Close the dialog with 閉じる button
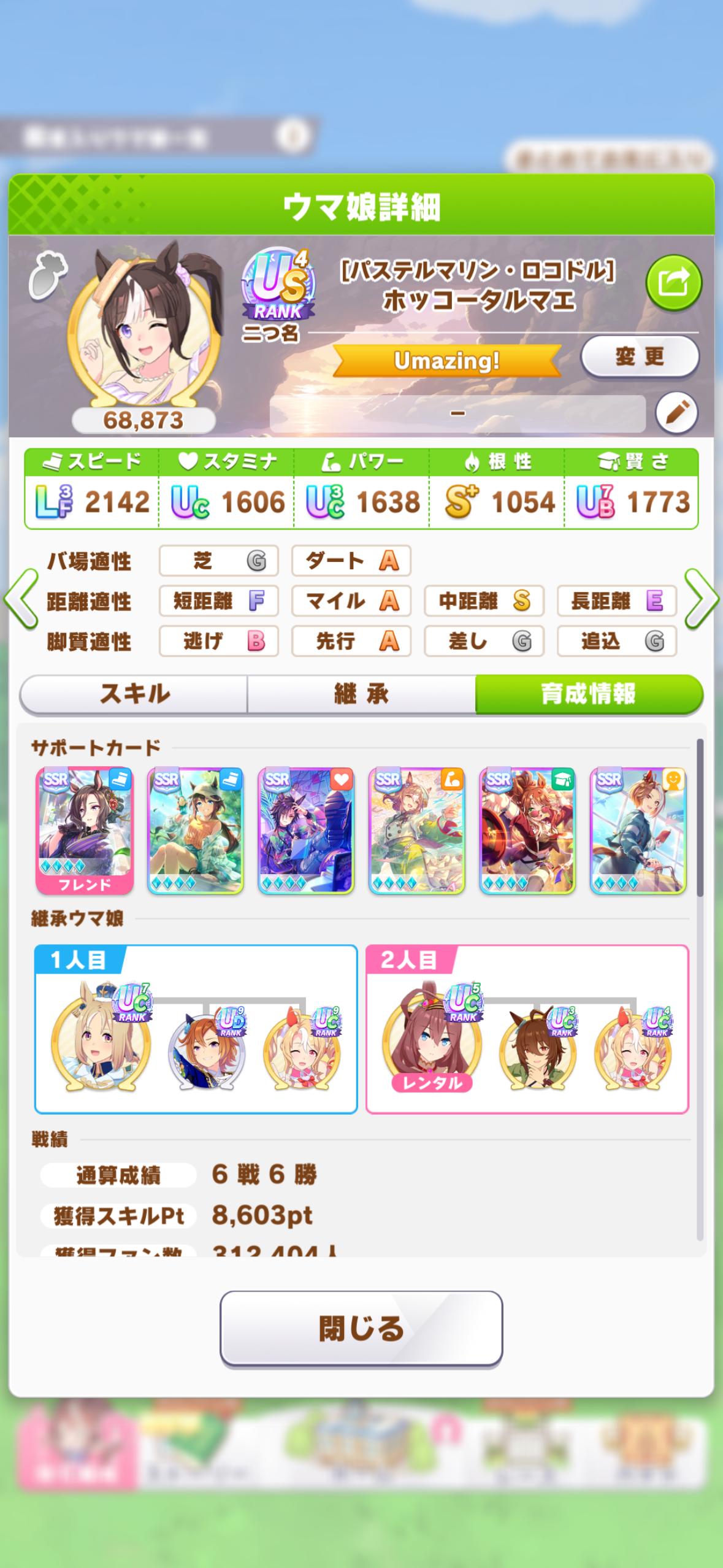Image resolution: width=723 pixels, height=1568 pixels. coord(361,1328)
